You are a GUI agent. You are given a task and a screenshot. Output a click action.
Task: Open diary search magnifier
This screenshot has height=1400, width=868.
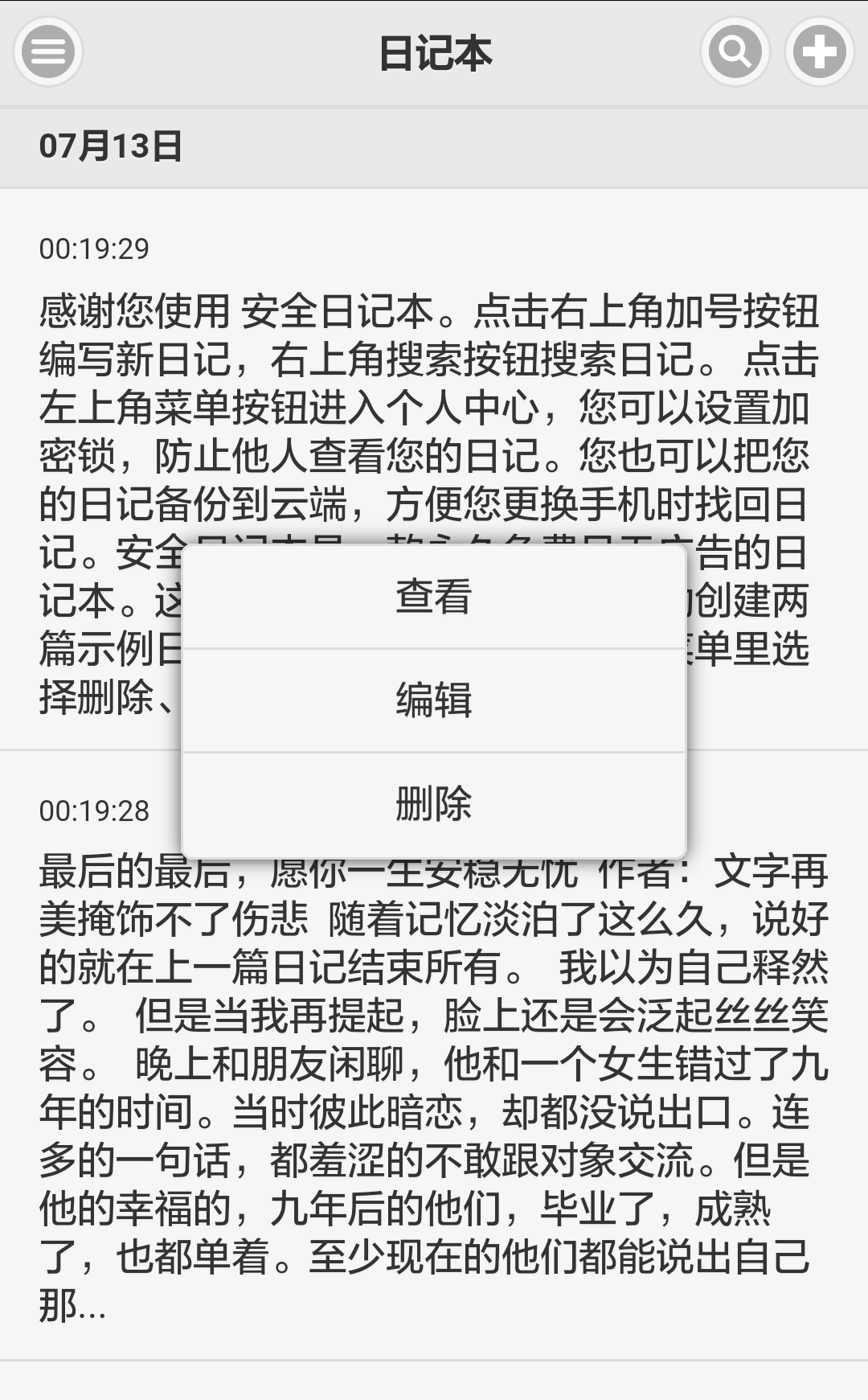pyautogui.click(x=735, y=52)
